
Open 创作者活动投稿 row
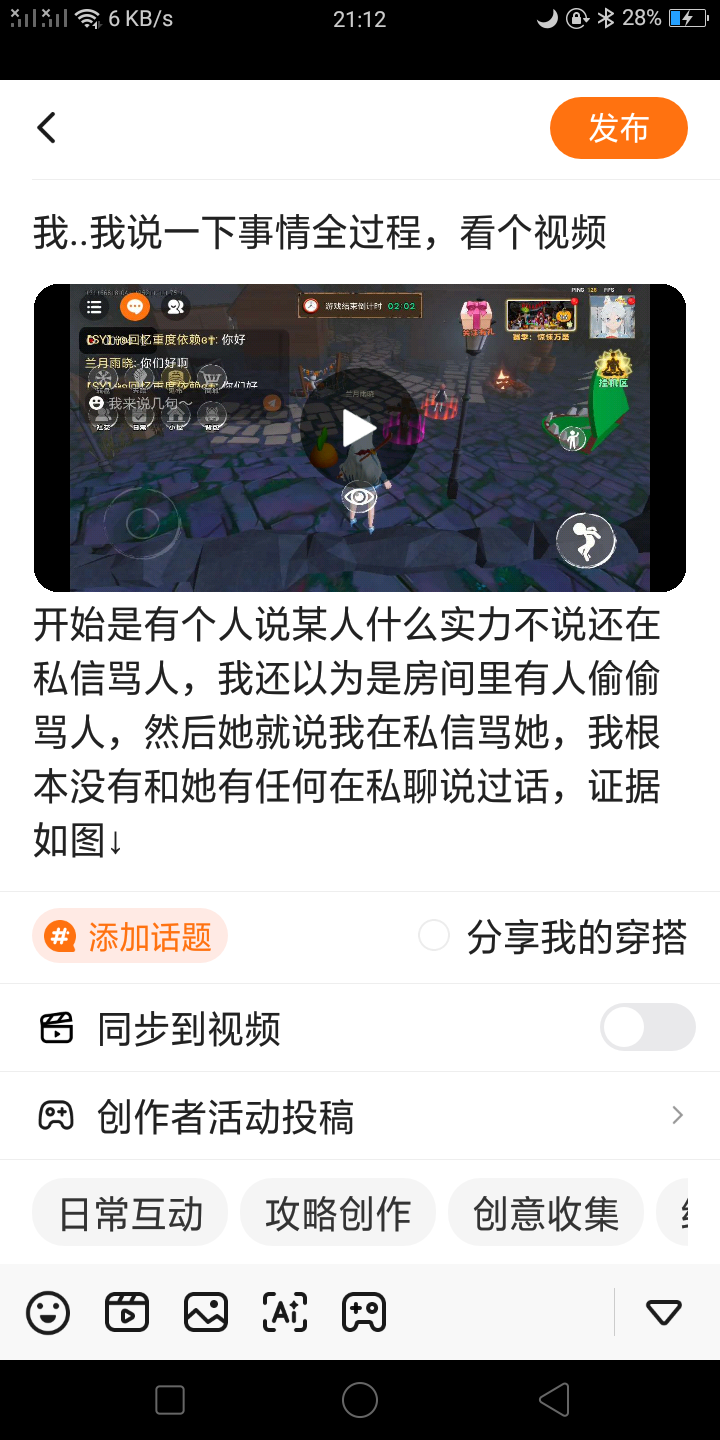tap(360, 1116)
